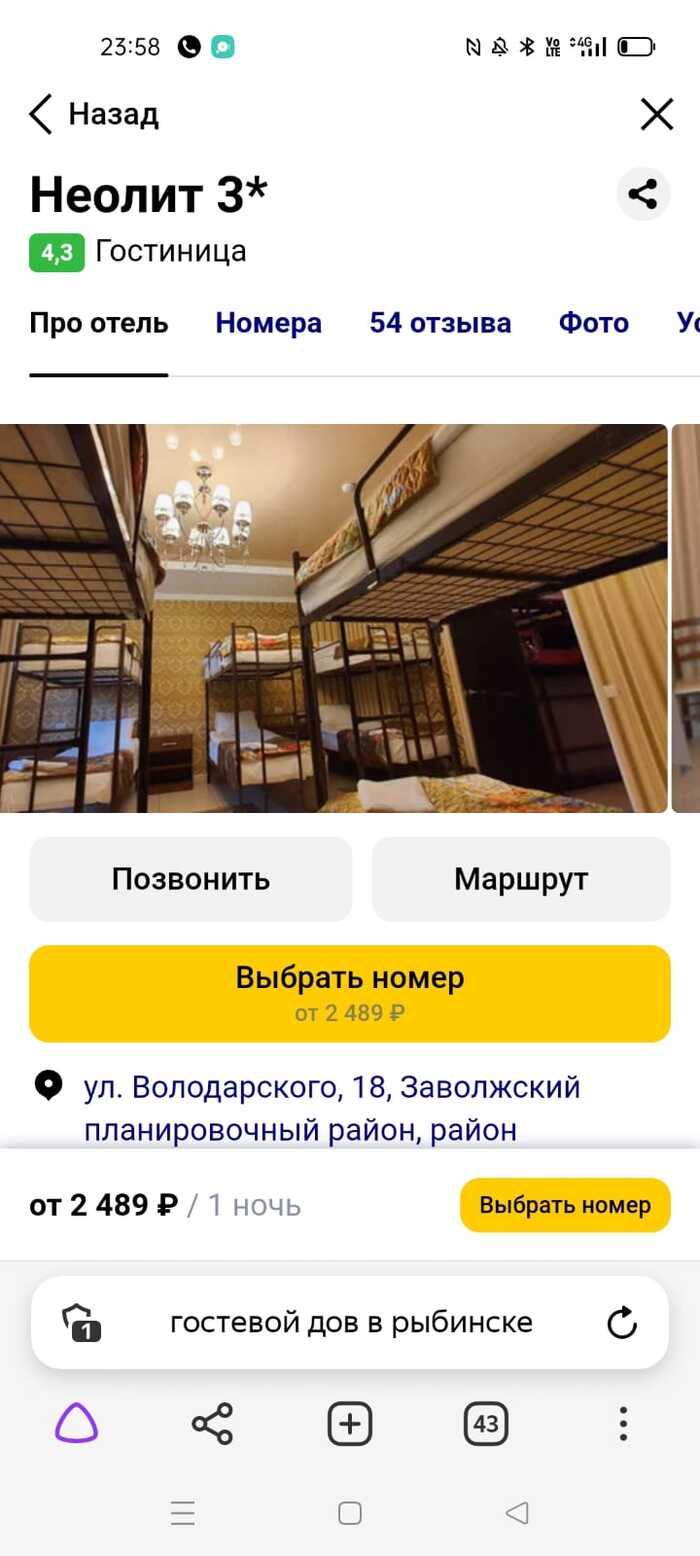
Task: Open the 54 отзыва tab
Action: tap(440, 323)
